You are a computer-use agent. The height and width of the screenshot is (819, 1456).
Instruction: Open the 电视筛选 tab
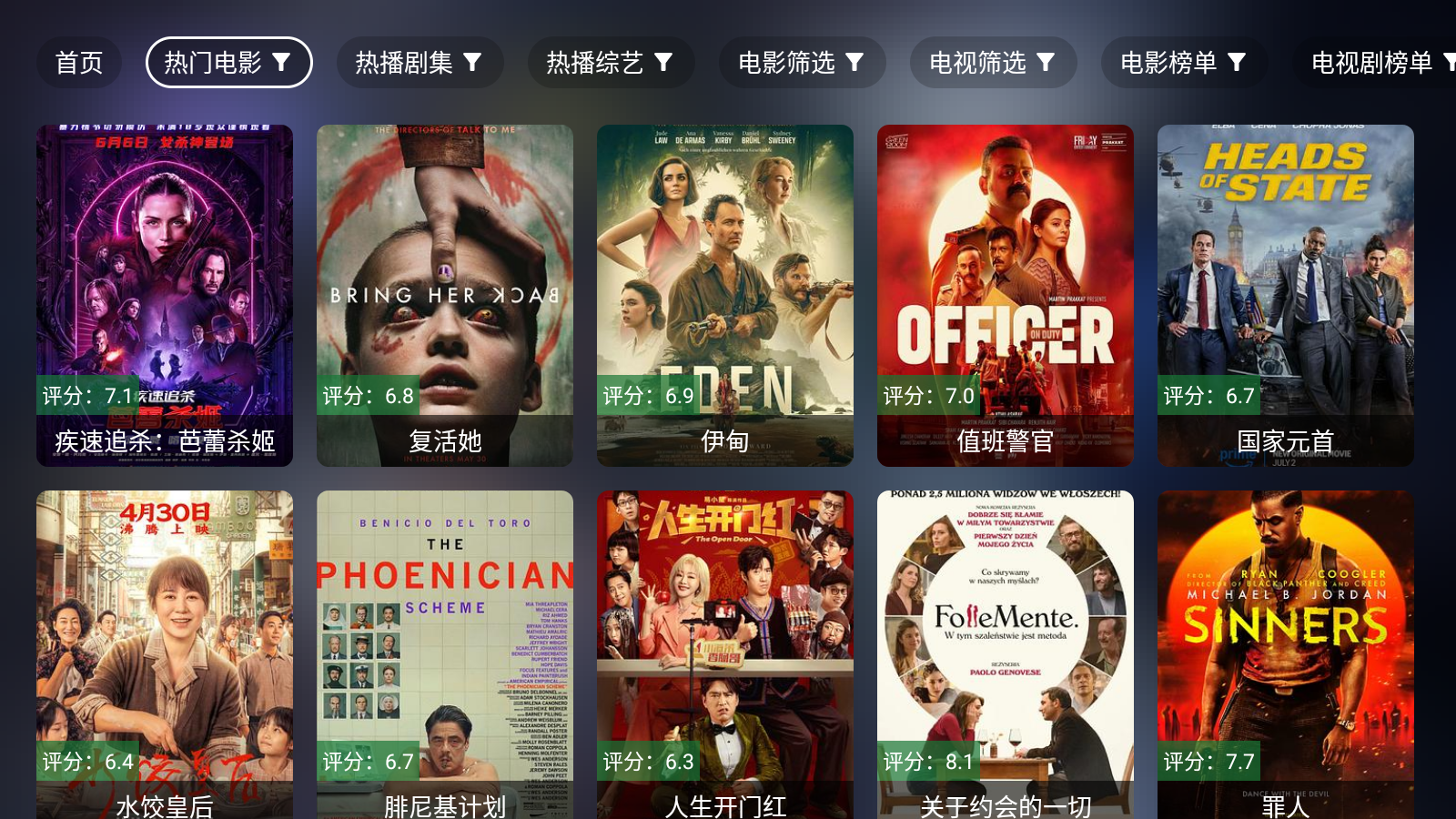point(992,63)
